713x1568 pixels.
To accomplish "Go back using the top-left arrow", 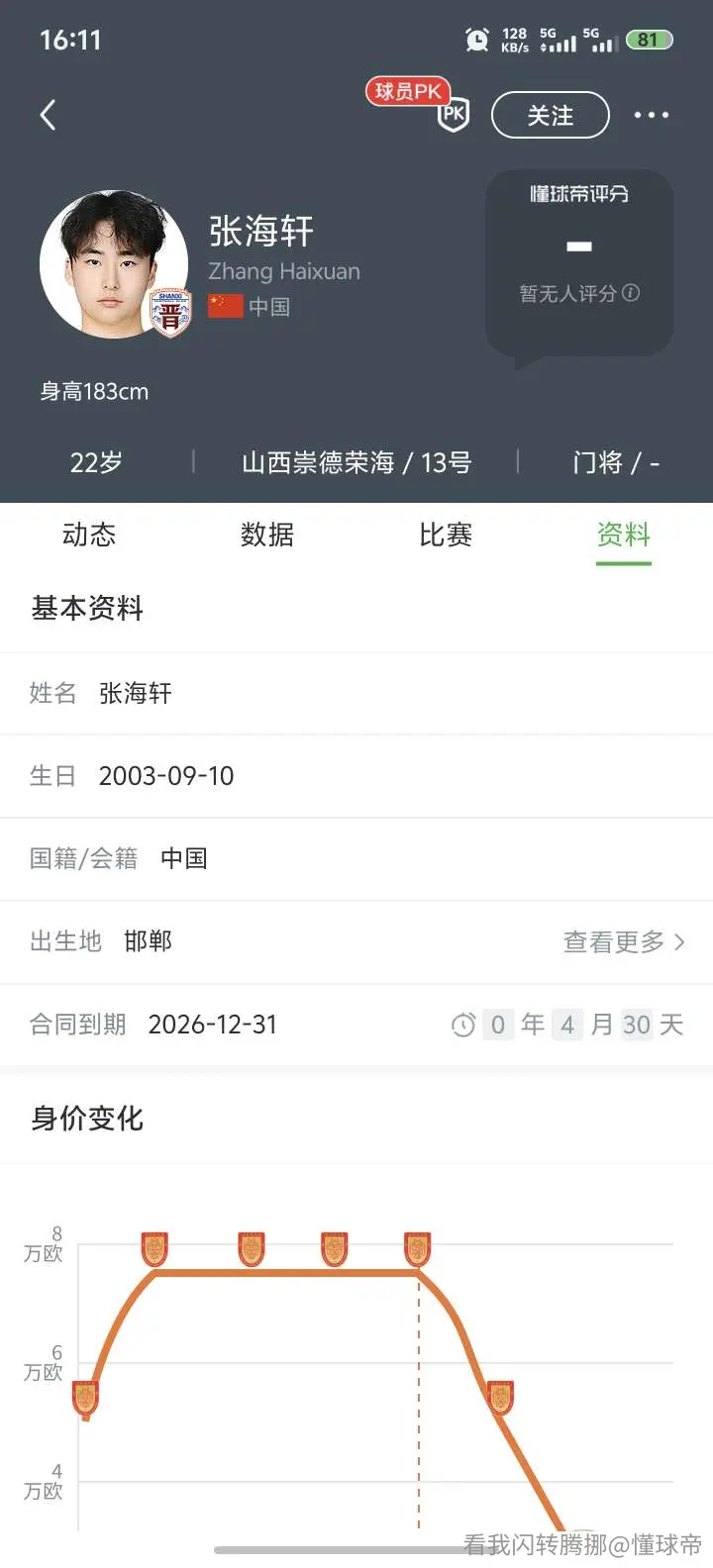I will point(48,115).
